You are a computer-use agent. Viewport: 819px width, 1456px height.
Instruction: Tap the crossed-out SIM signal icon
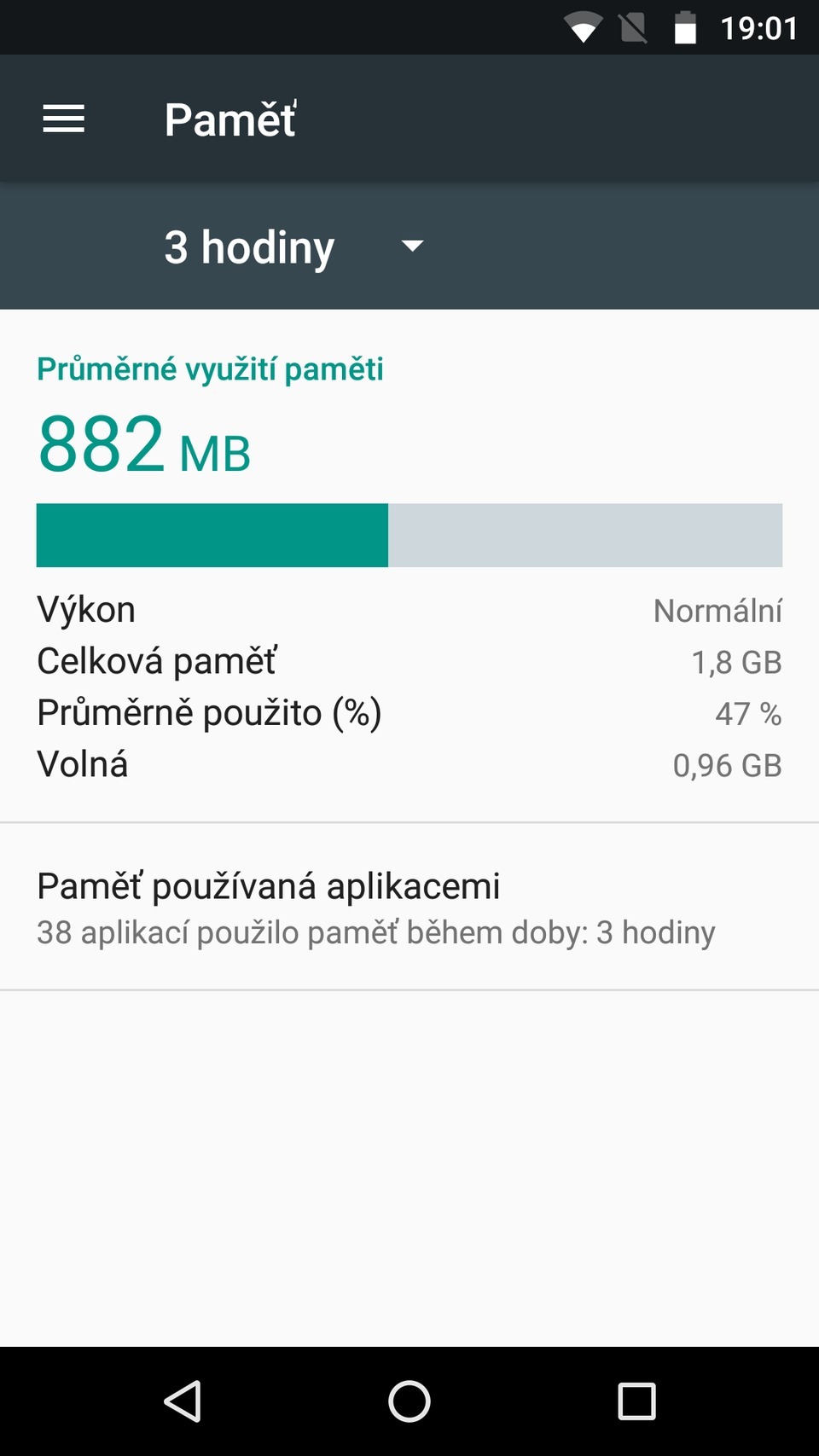[633, 26]
